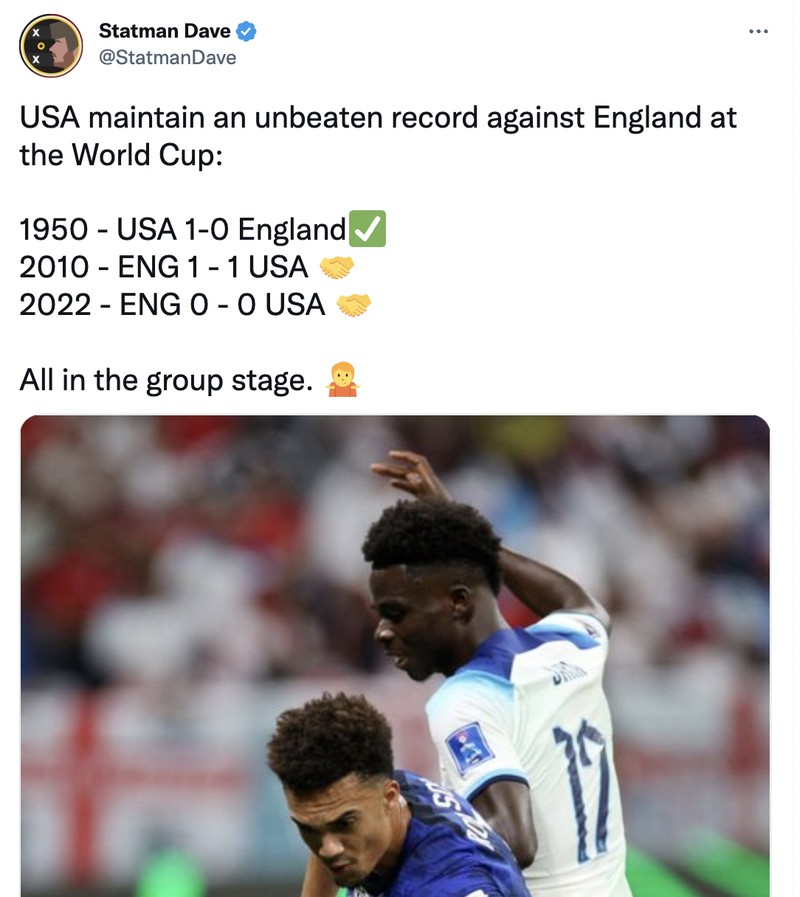Expand the tweet options menu via the ellipsis
The image size is (800, 897).
[x=757, y=33]
